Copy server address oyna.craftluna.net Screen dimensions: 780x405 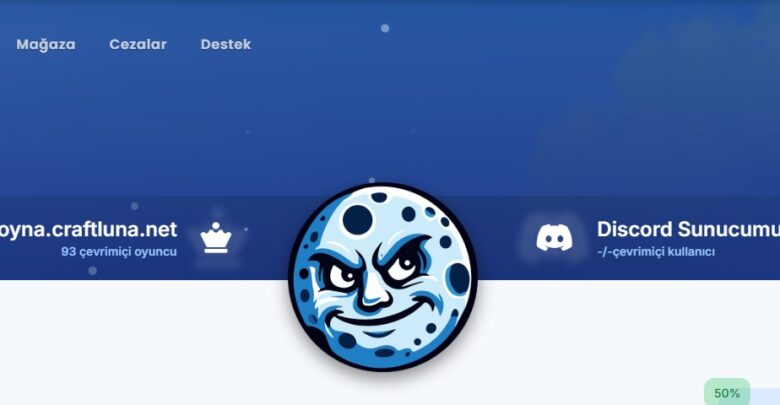(89, 230)
